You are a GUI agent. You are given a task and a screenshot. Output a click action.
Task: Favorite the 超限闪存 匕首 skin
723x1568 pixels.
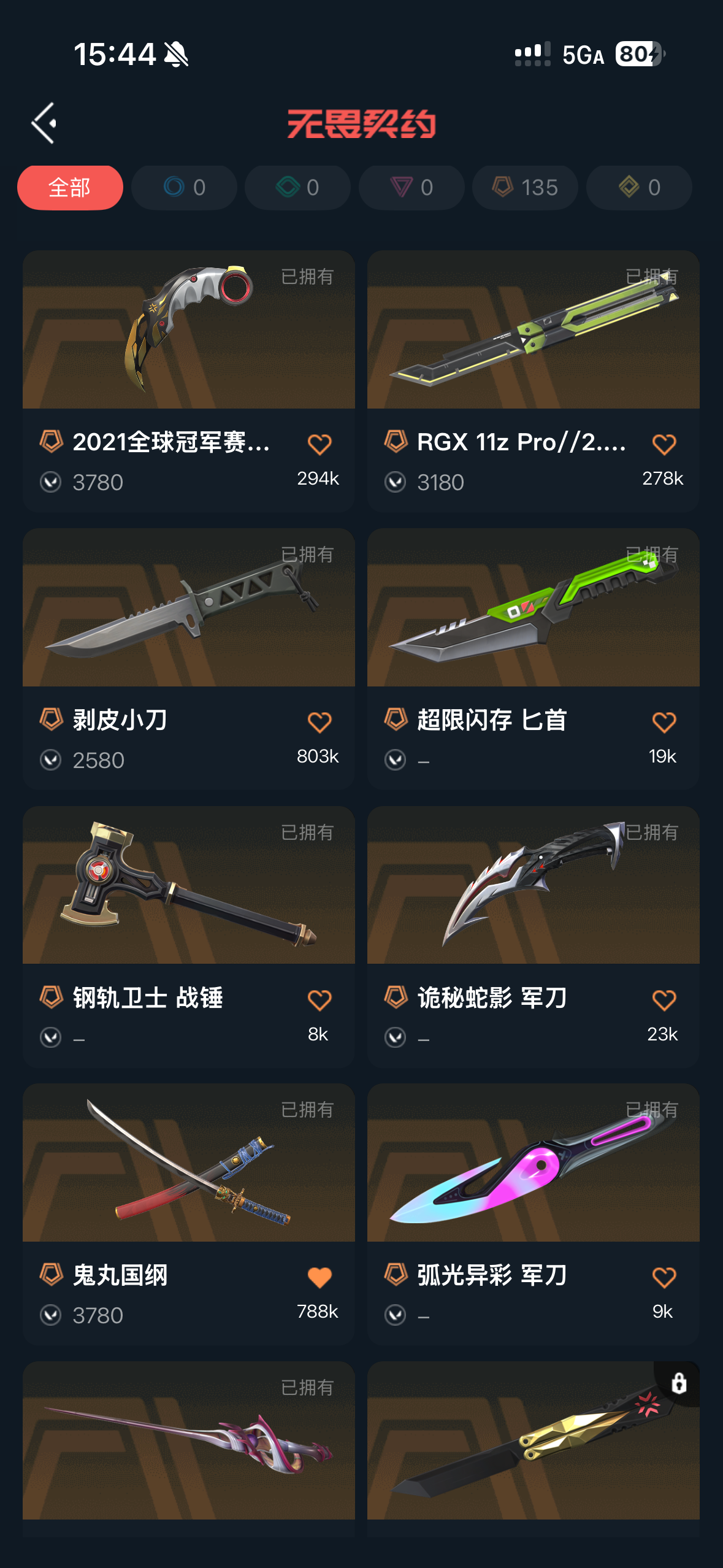coord(664,721)
